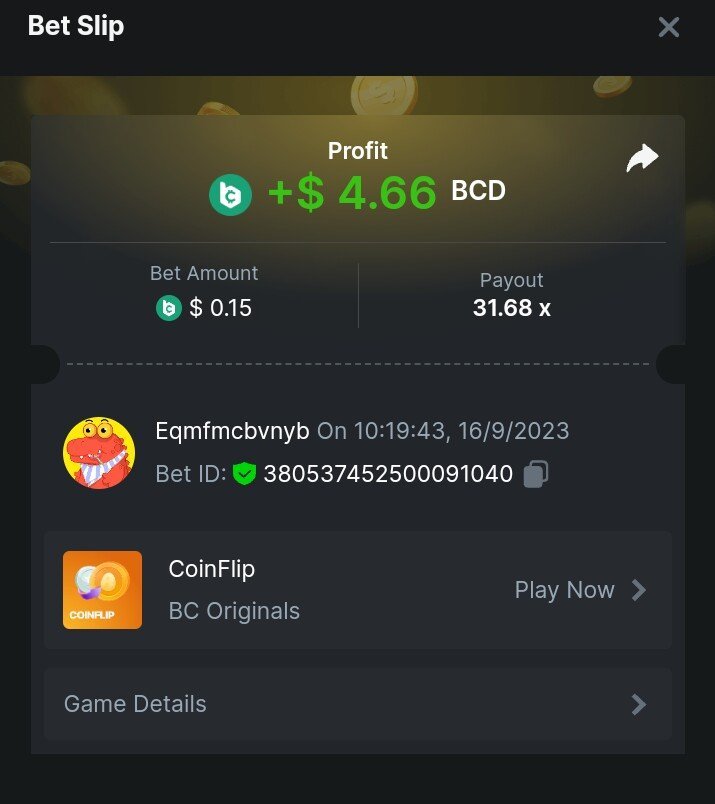Screen dimensions: 715x804
Task: Open Eqmfmcbvnyb's profile avatar
Action: click(x=99, y=453)
